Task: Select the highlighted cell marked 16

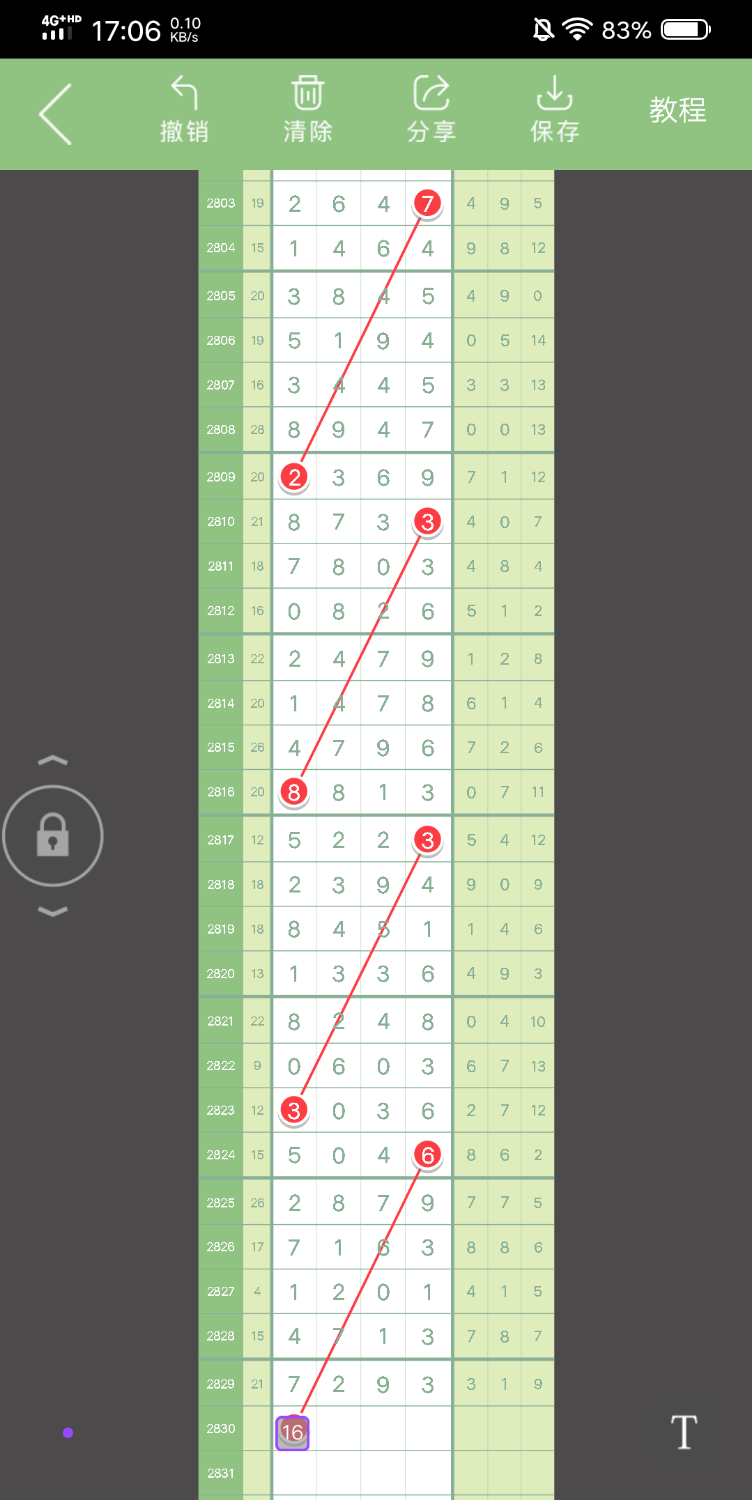Action: pos(292,1432)
